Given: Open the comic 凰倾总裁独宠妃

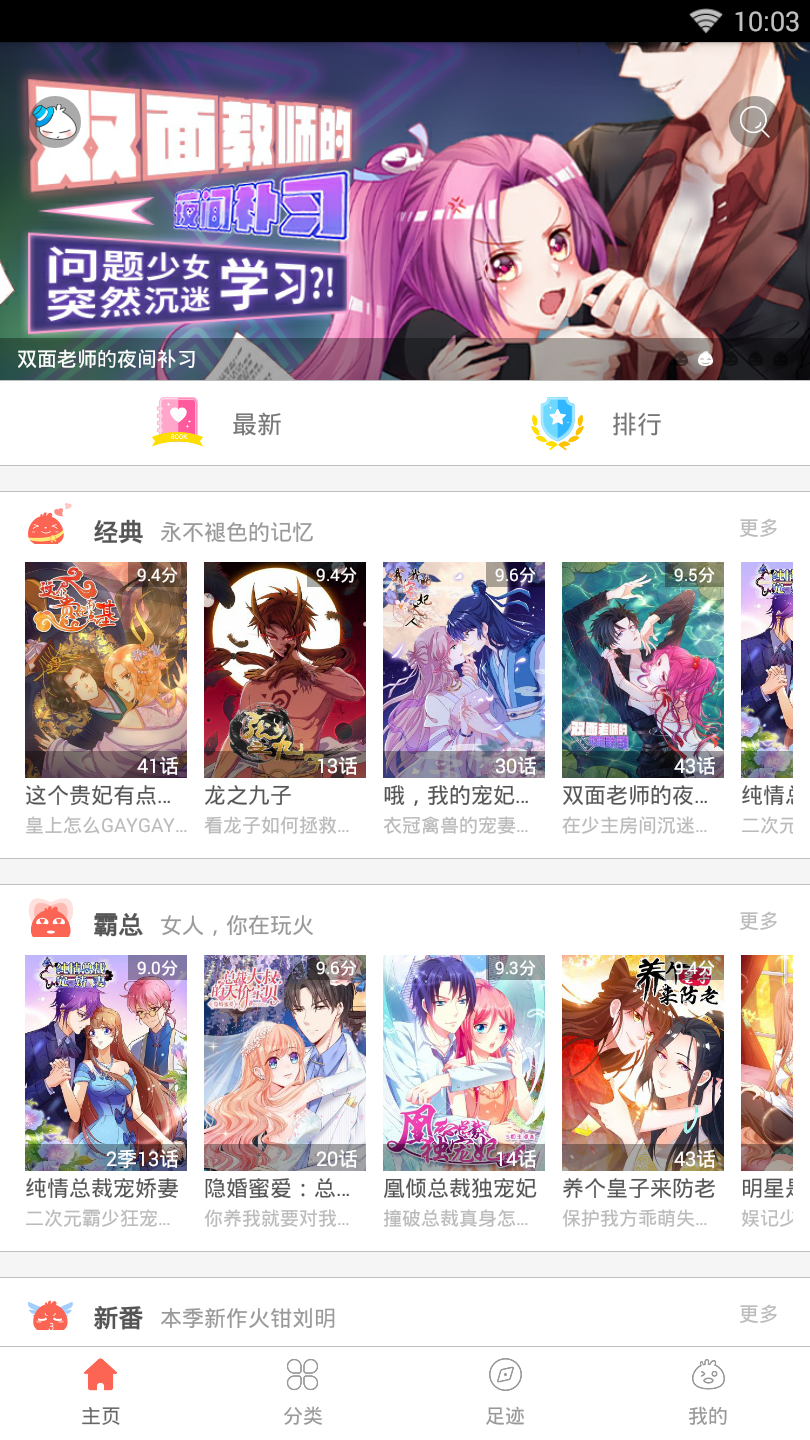Looking at the screenshot, I should [x=463, y=1063].
